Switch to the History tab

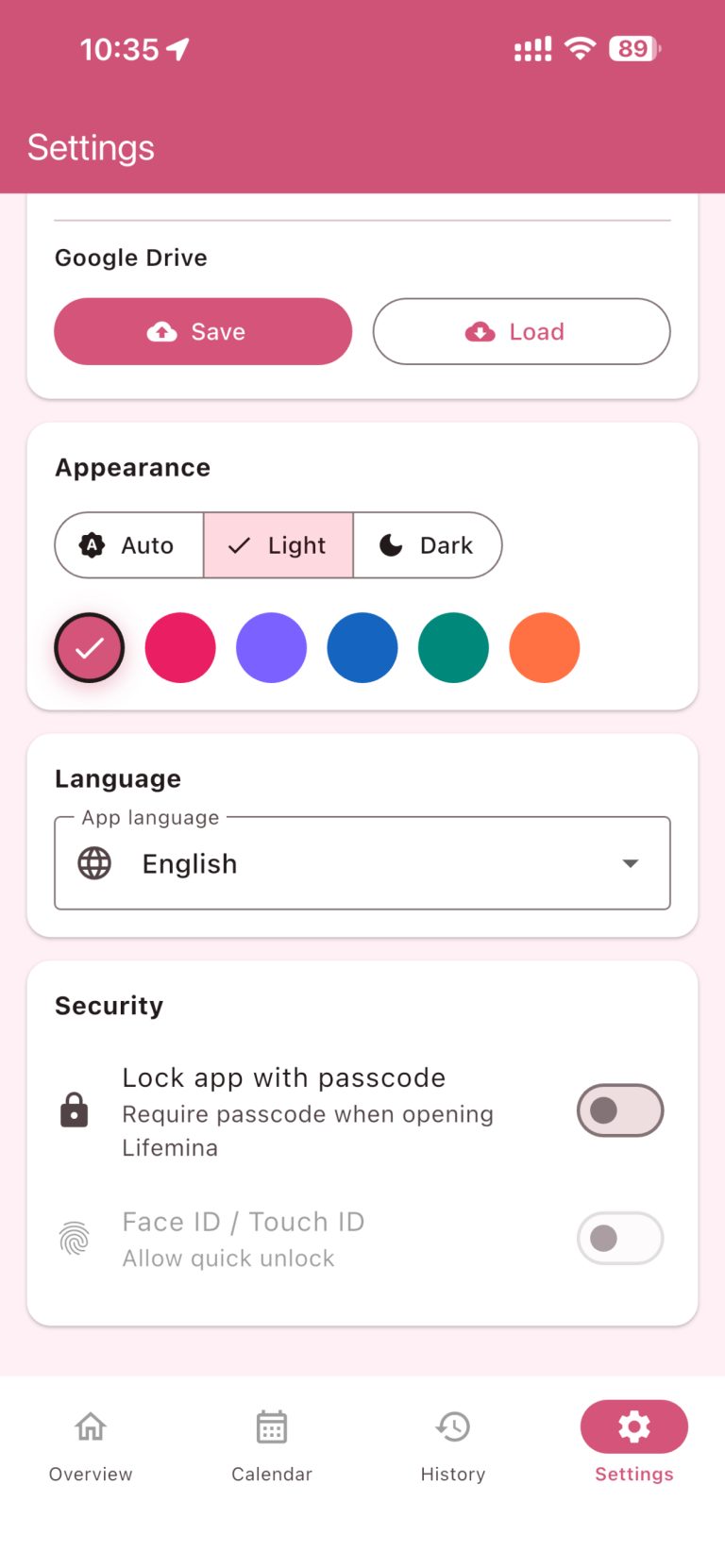(x=453, y=1446)
